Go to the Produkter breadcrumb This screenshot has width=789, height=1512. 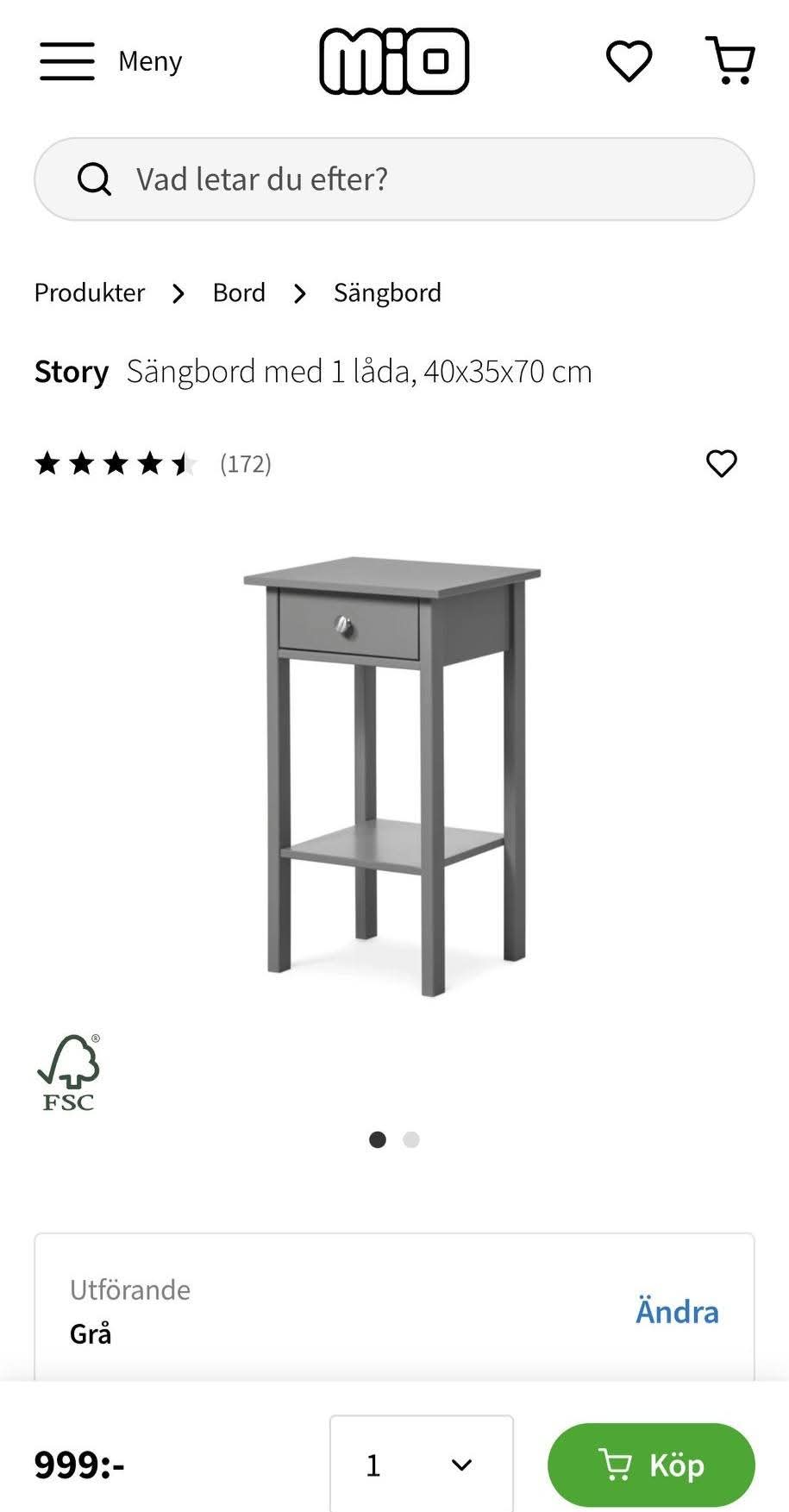point(90,293)
